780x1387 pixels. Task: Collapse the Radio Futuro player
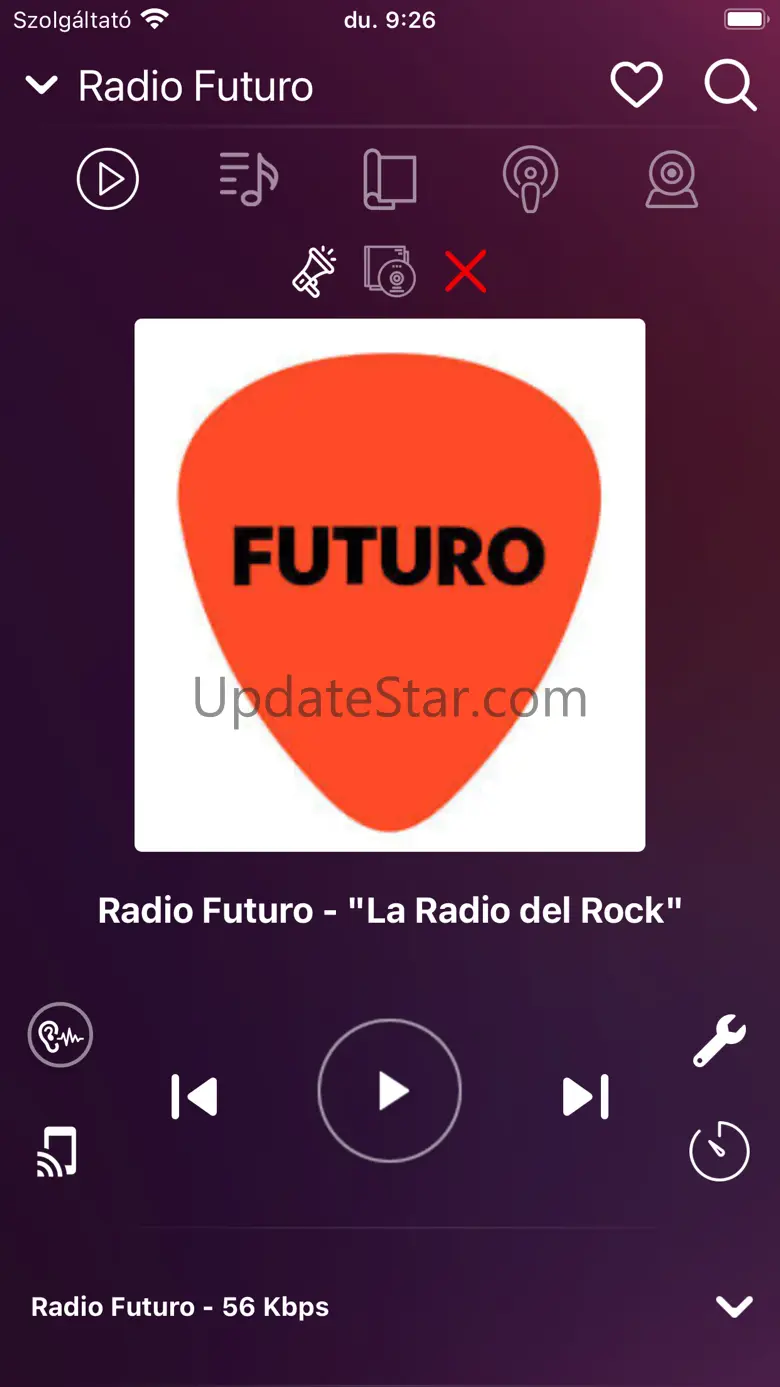click(x=42, y=86)
